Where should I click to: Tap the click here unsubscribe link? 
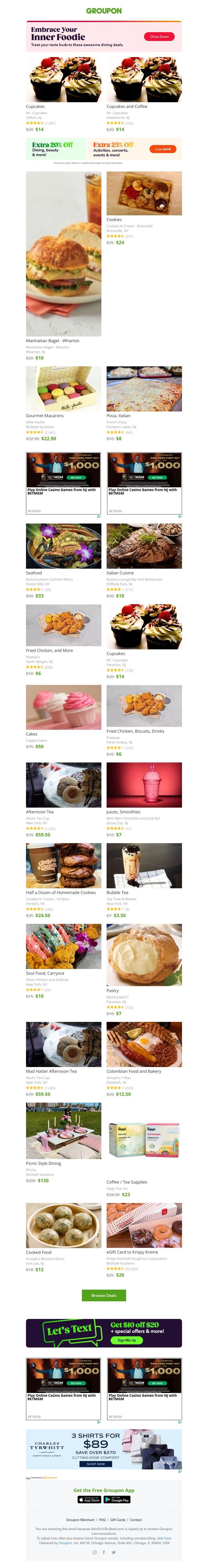164,1538
